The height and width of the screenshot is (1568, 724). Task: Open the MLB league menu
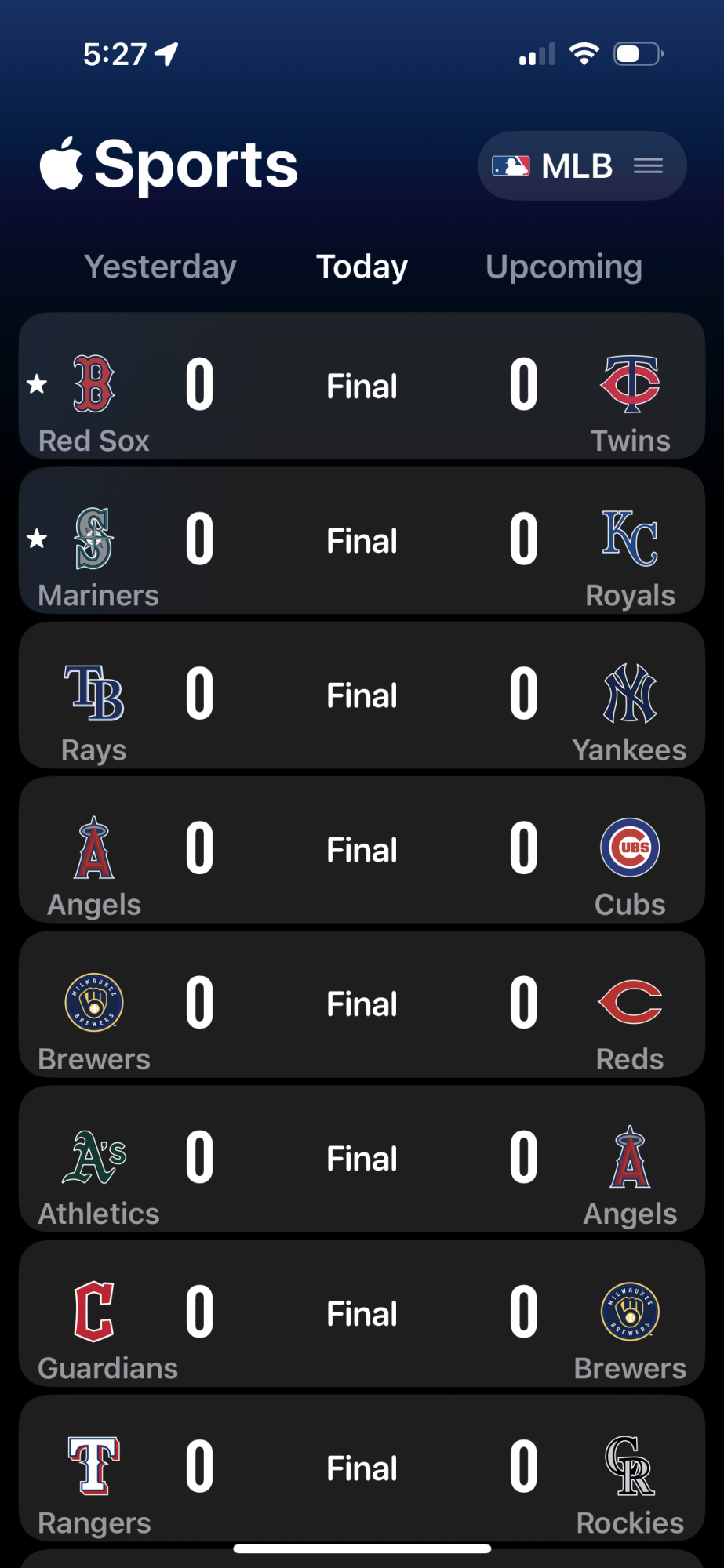pyautogui.click(x=581, y=166)
